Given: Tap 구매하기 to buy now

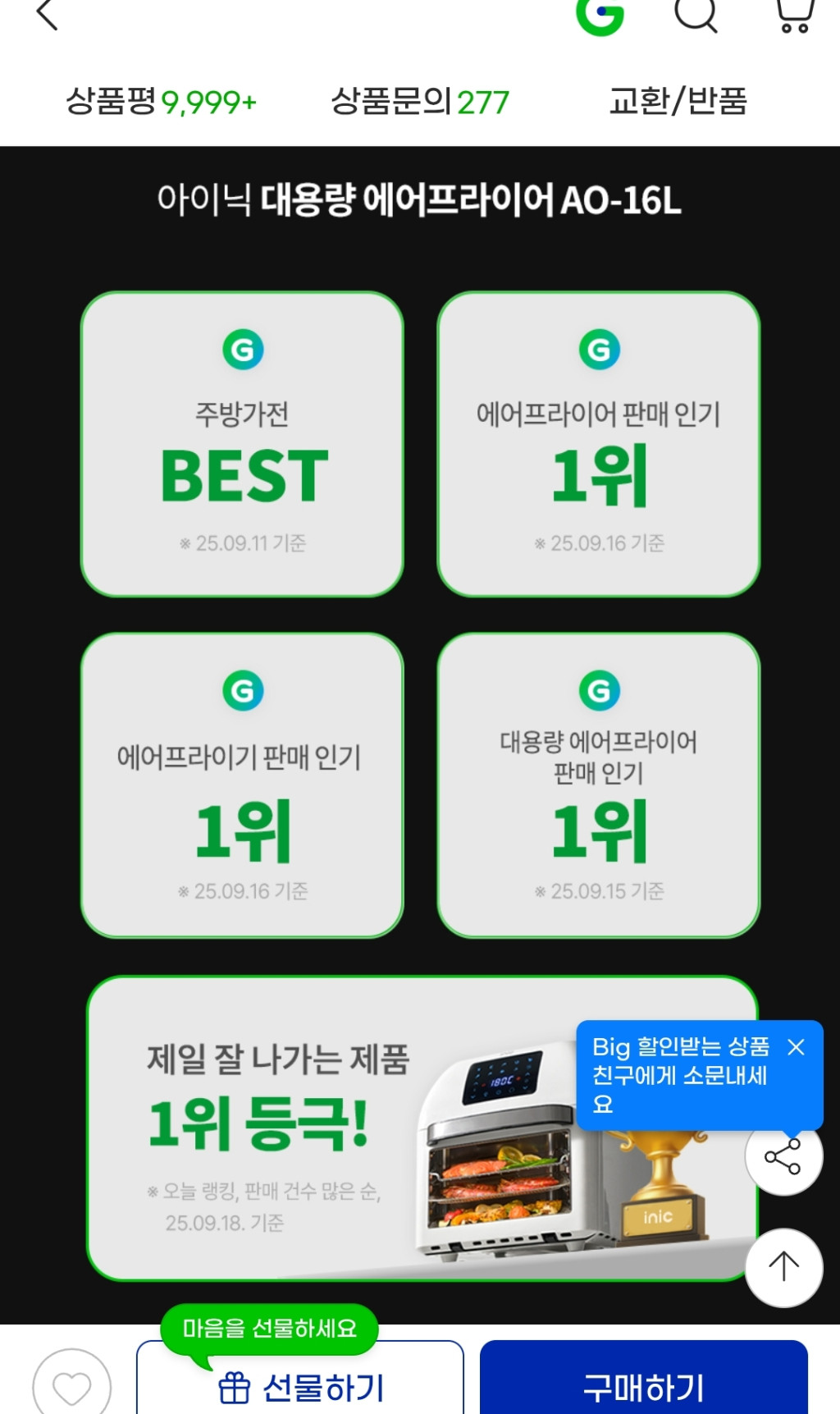Looking at the screenshot, I should (643, 1385).
